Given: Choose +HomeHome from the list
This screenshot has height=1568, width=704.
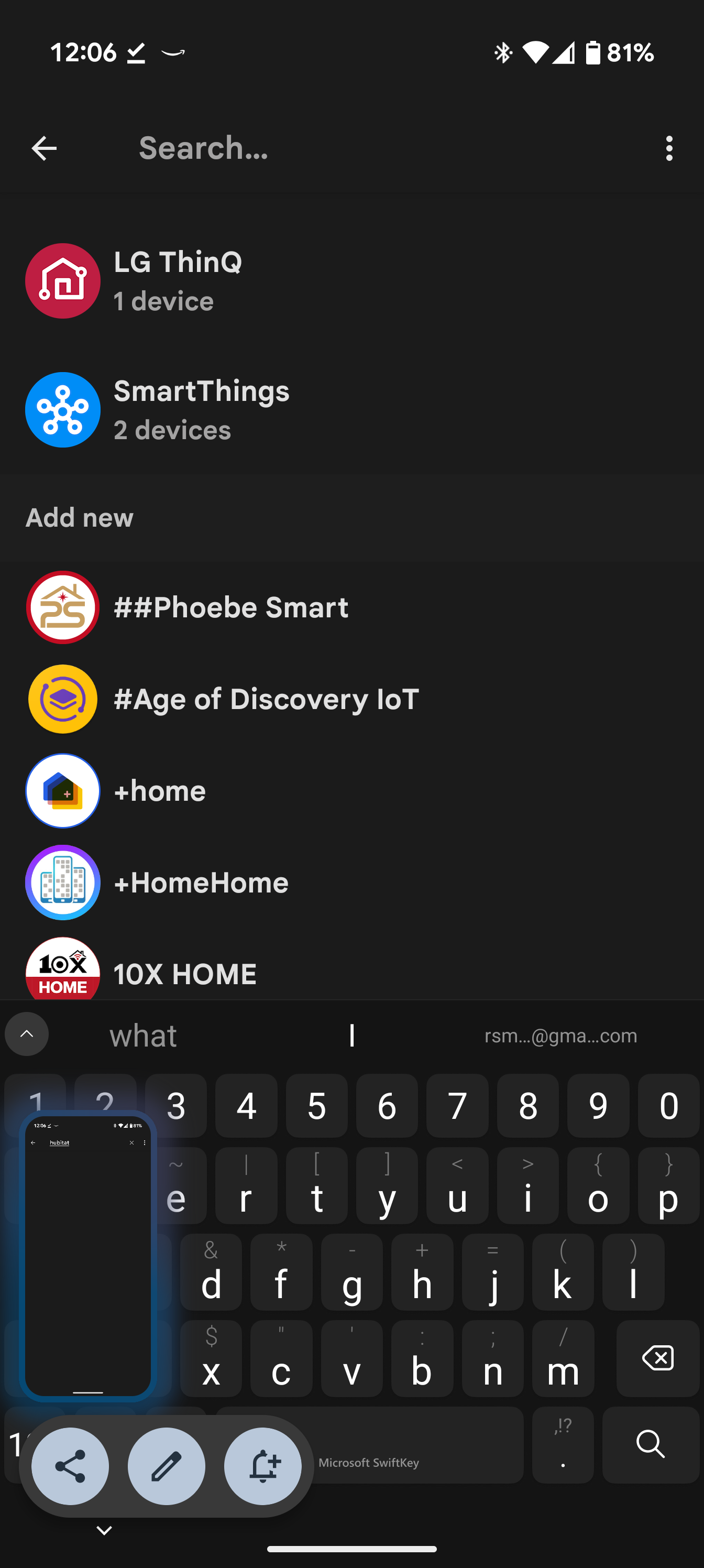Looking at the screenshot, I should point(351,883).
